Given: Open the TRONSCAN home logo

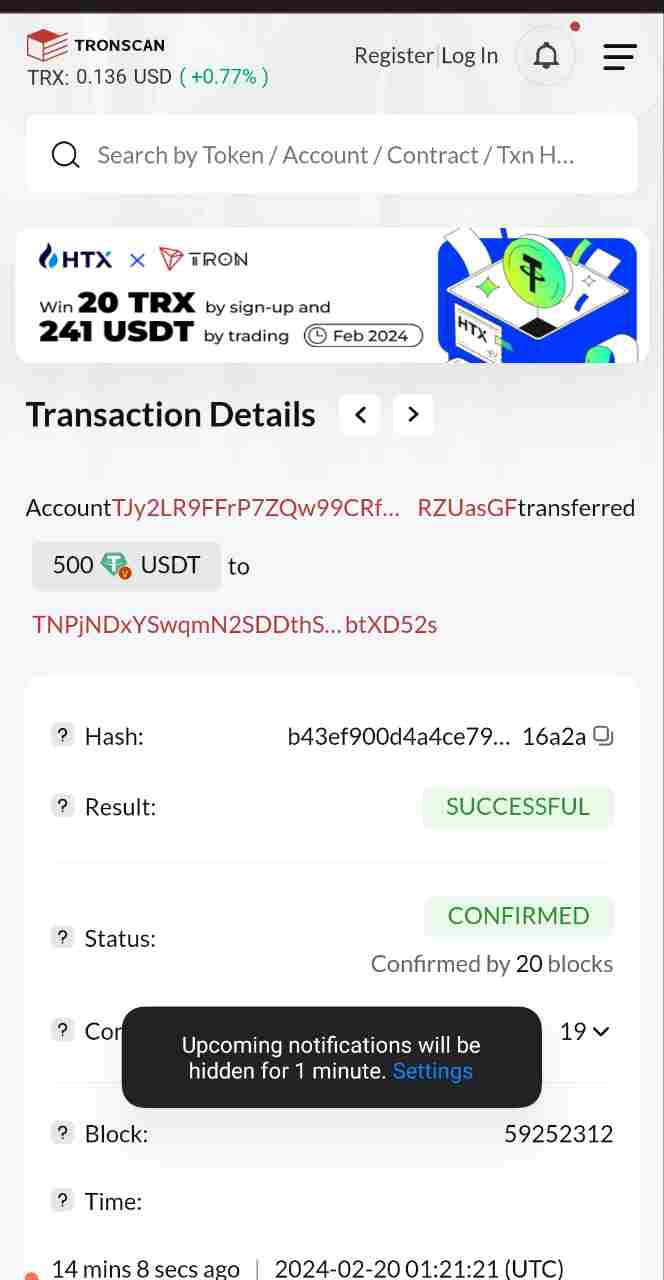Looking at the screenshot, I should [x=96, y=45].
